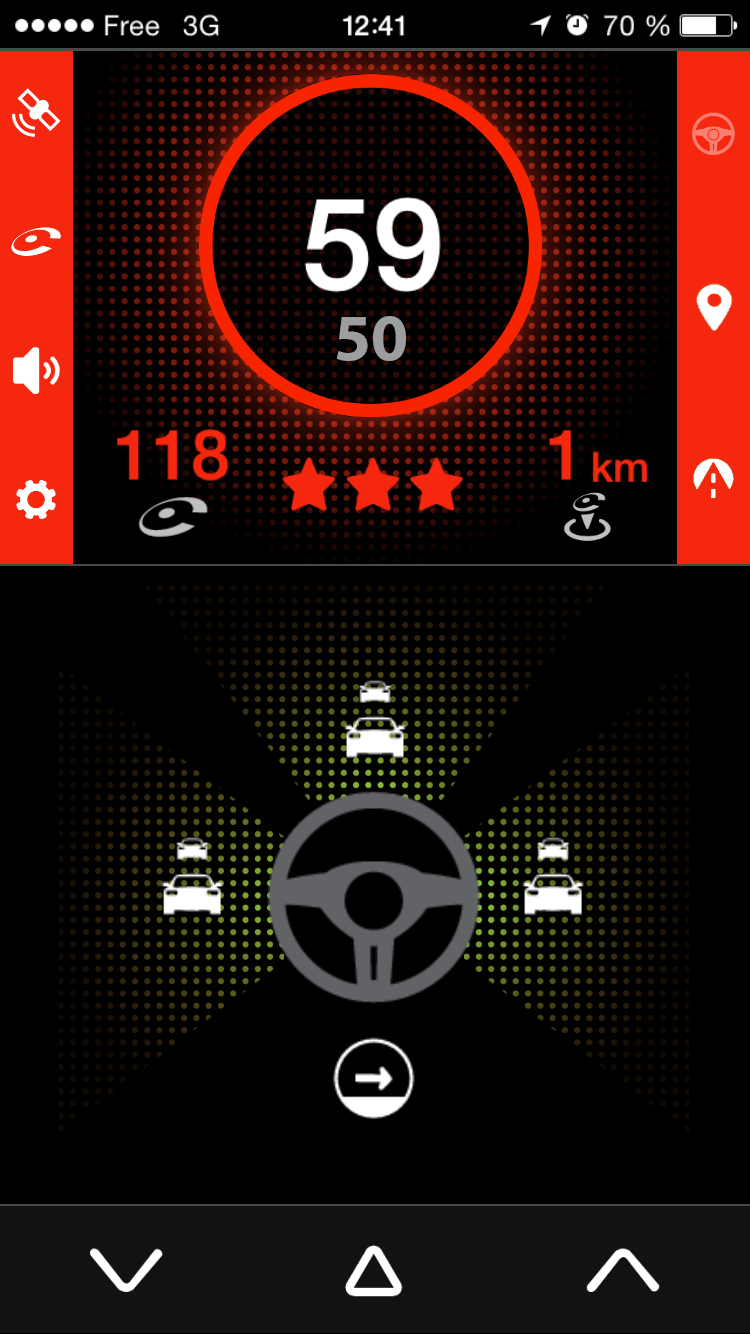
Task: Tap the red steering wheel icon
Action: point(713,135)
